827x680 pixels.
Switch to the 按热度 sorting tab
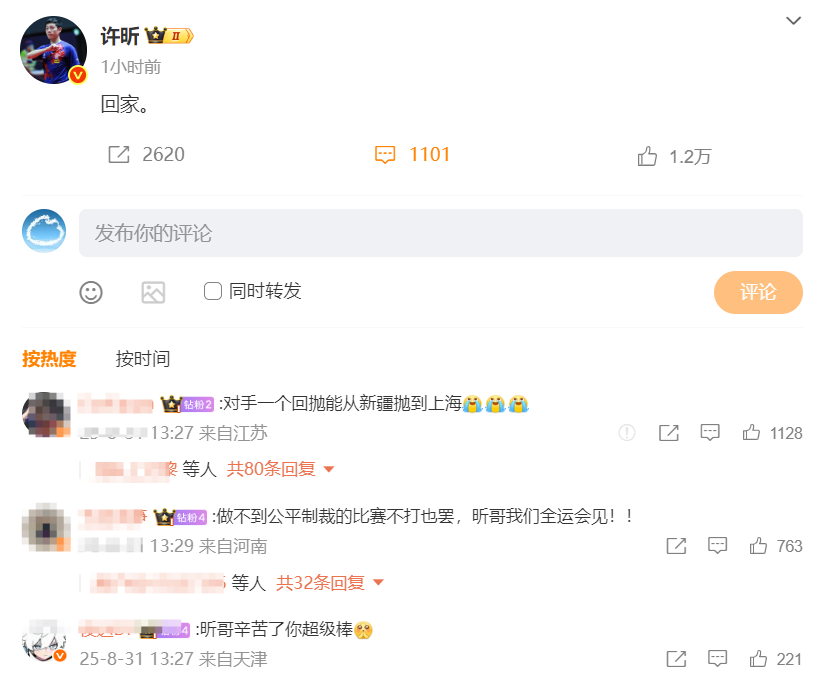[x=49, y=359]
